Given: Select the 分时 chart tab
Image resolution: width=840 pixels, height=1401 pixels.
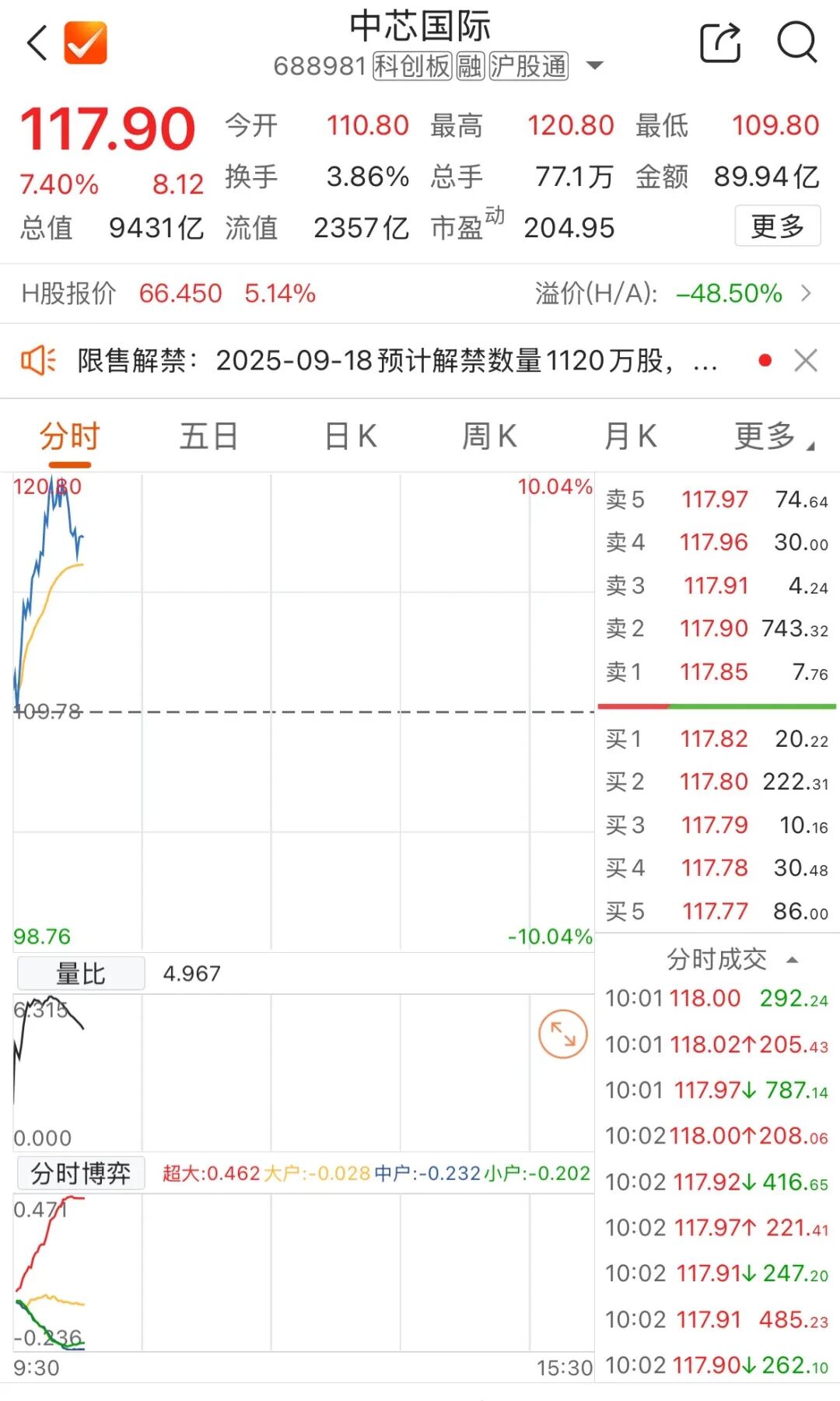Looking at the screenshot, I should [x=70, y=436].
